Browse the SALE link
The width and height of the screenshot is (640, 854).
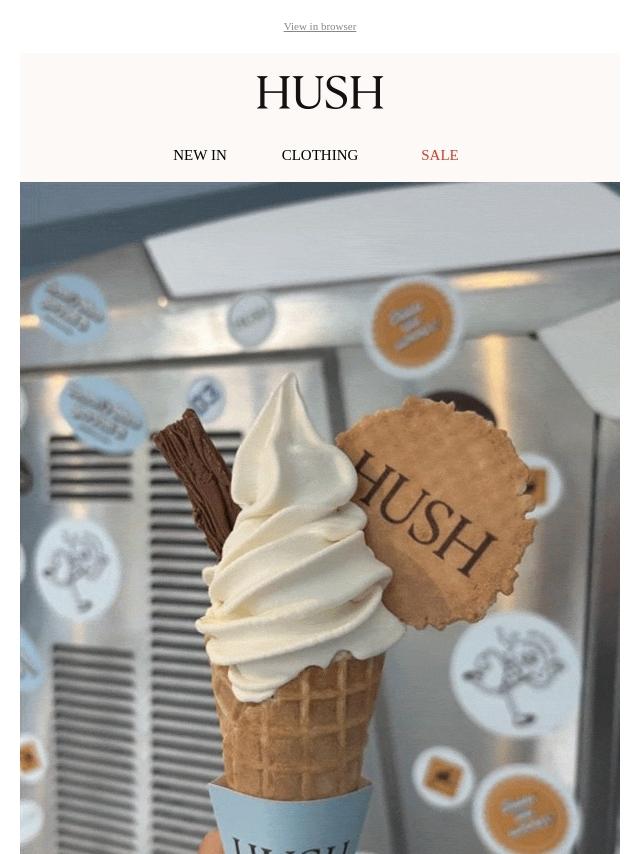tap(439, 155)
